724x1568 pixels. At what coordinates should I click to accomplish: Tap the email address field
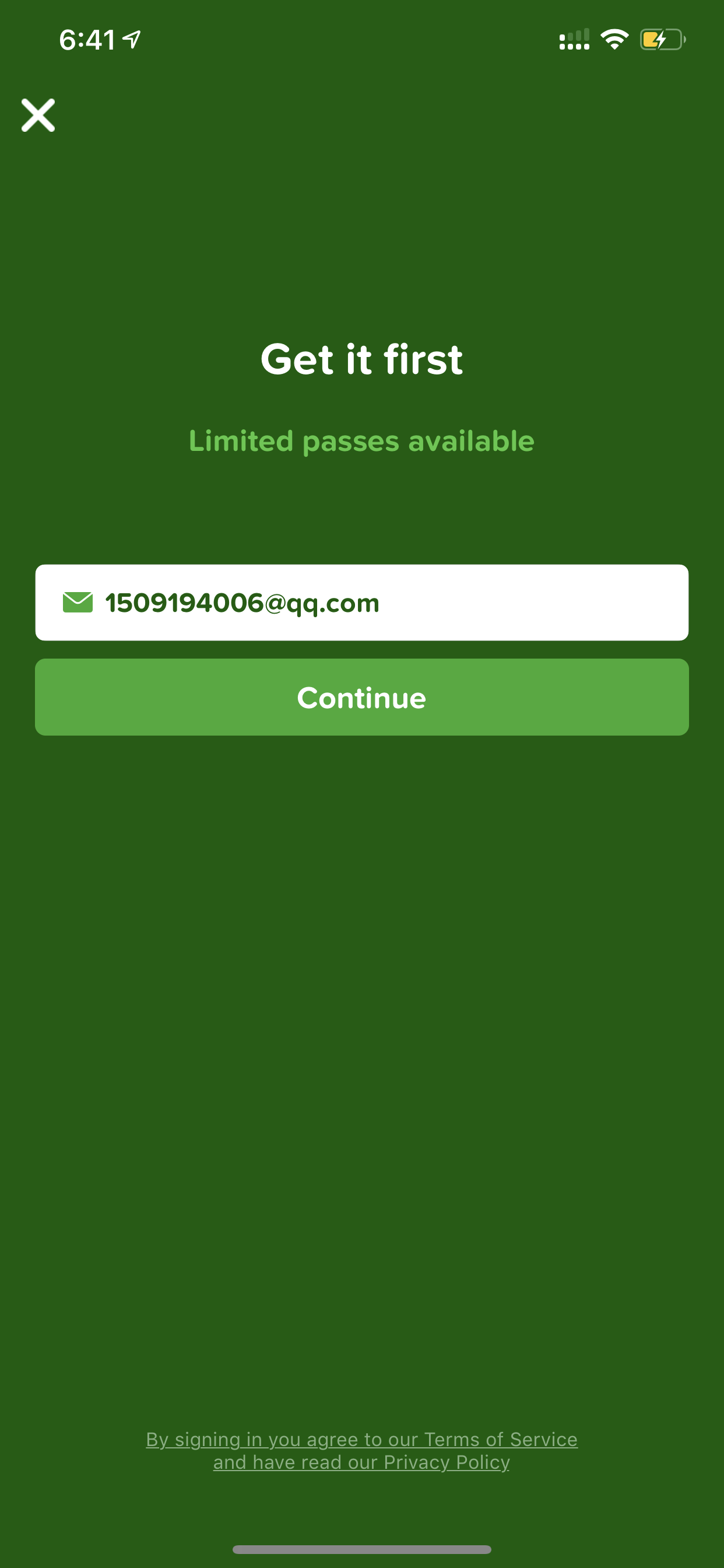[362, 603]
